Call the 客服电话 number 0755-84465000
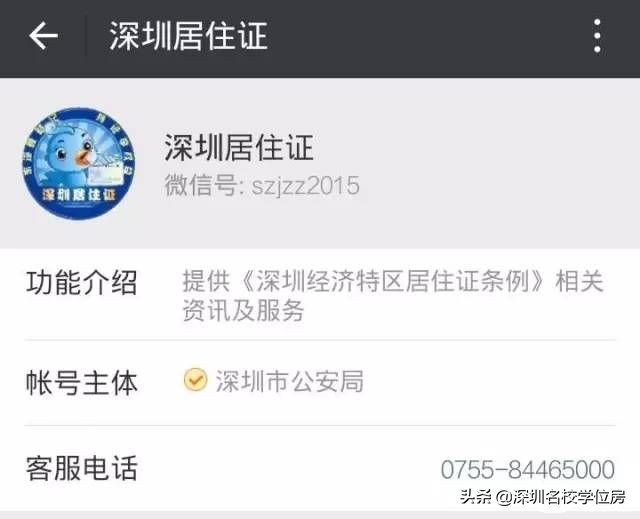 527,469
